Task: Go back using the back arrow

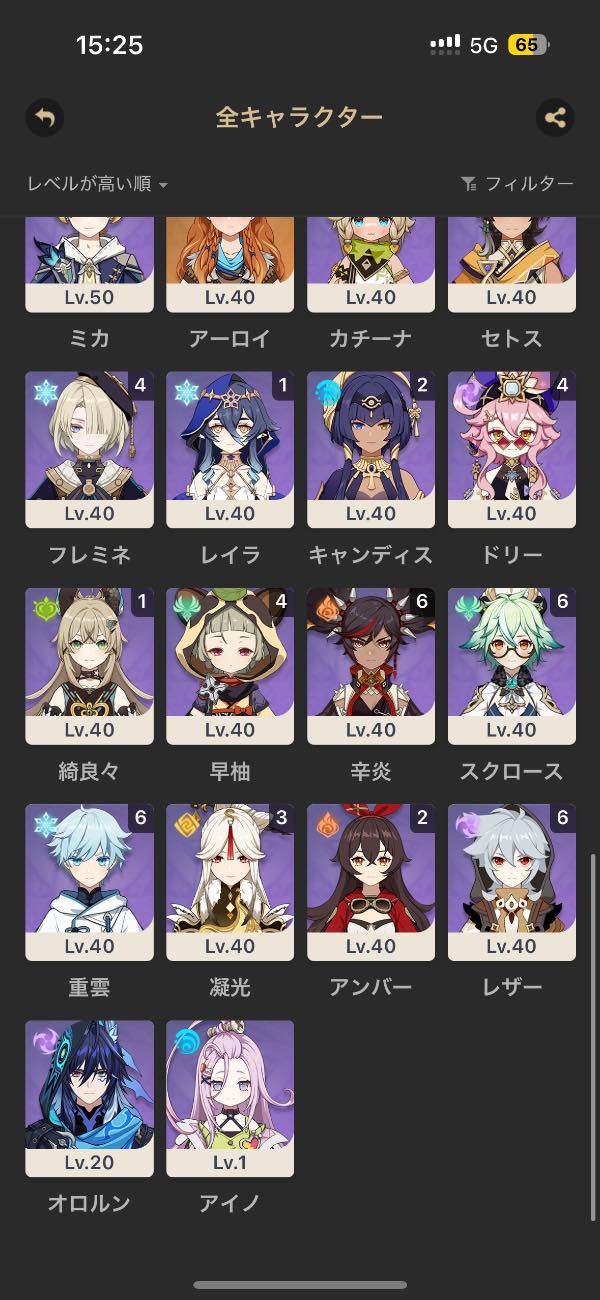Action: 44,118
